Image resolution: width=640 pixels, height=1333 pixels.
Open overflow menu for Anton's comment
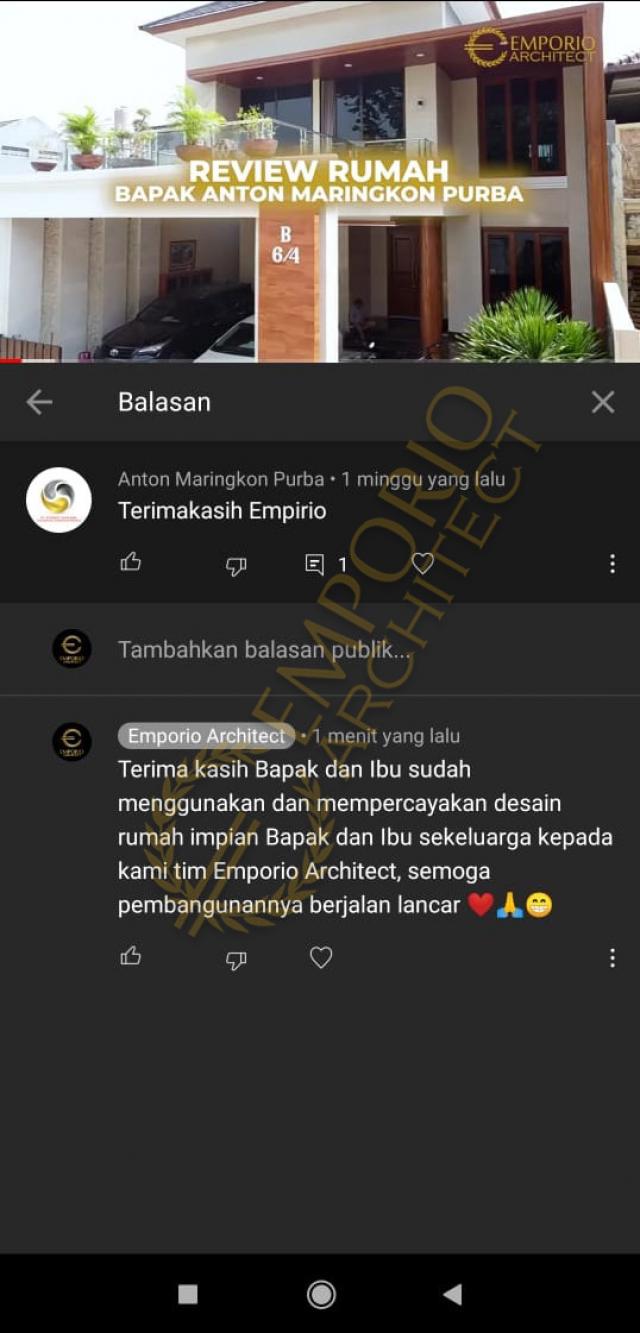click(612, 564)
